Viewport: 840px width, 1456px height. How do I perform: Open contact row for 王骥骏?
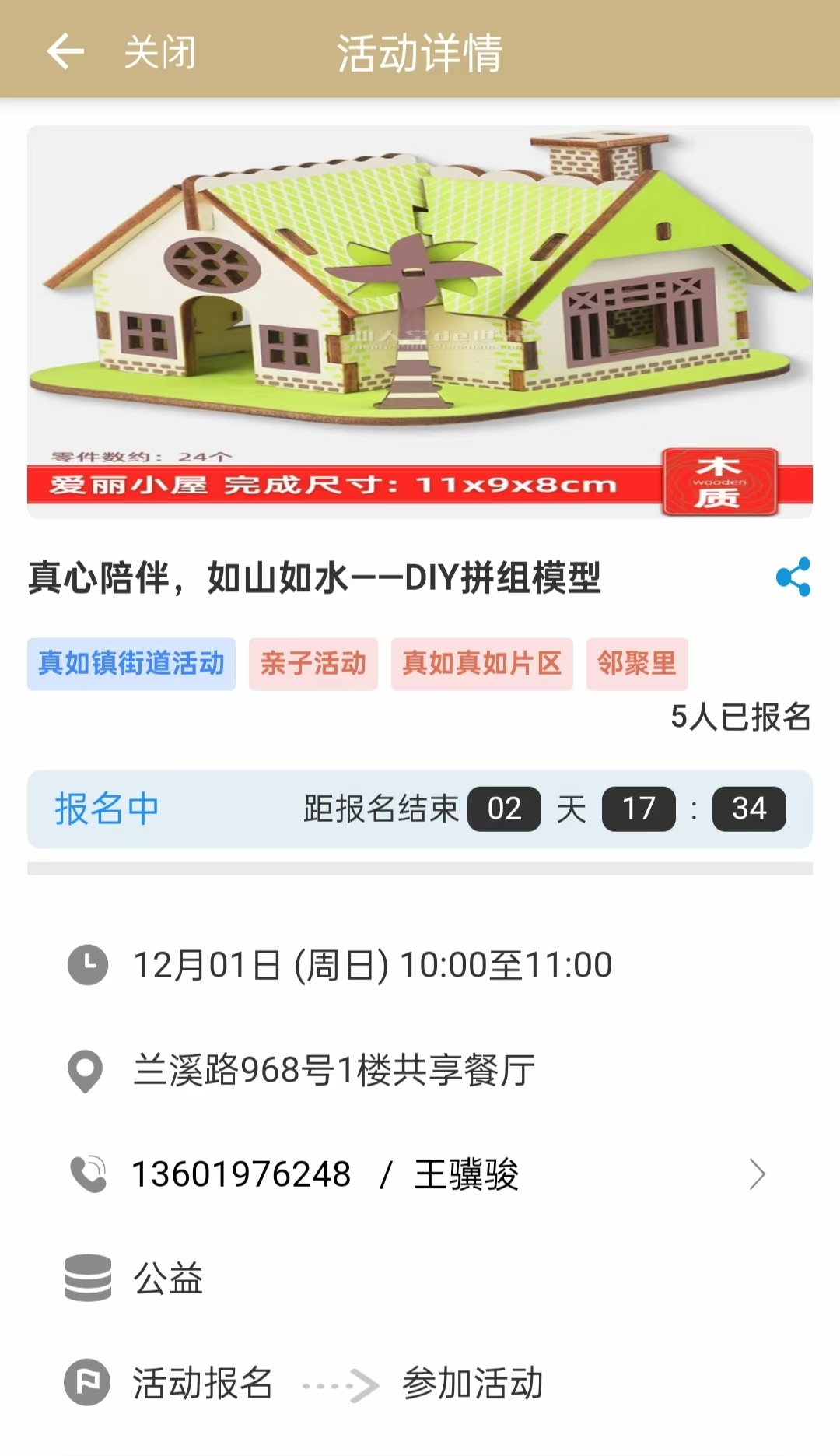420,1174
